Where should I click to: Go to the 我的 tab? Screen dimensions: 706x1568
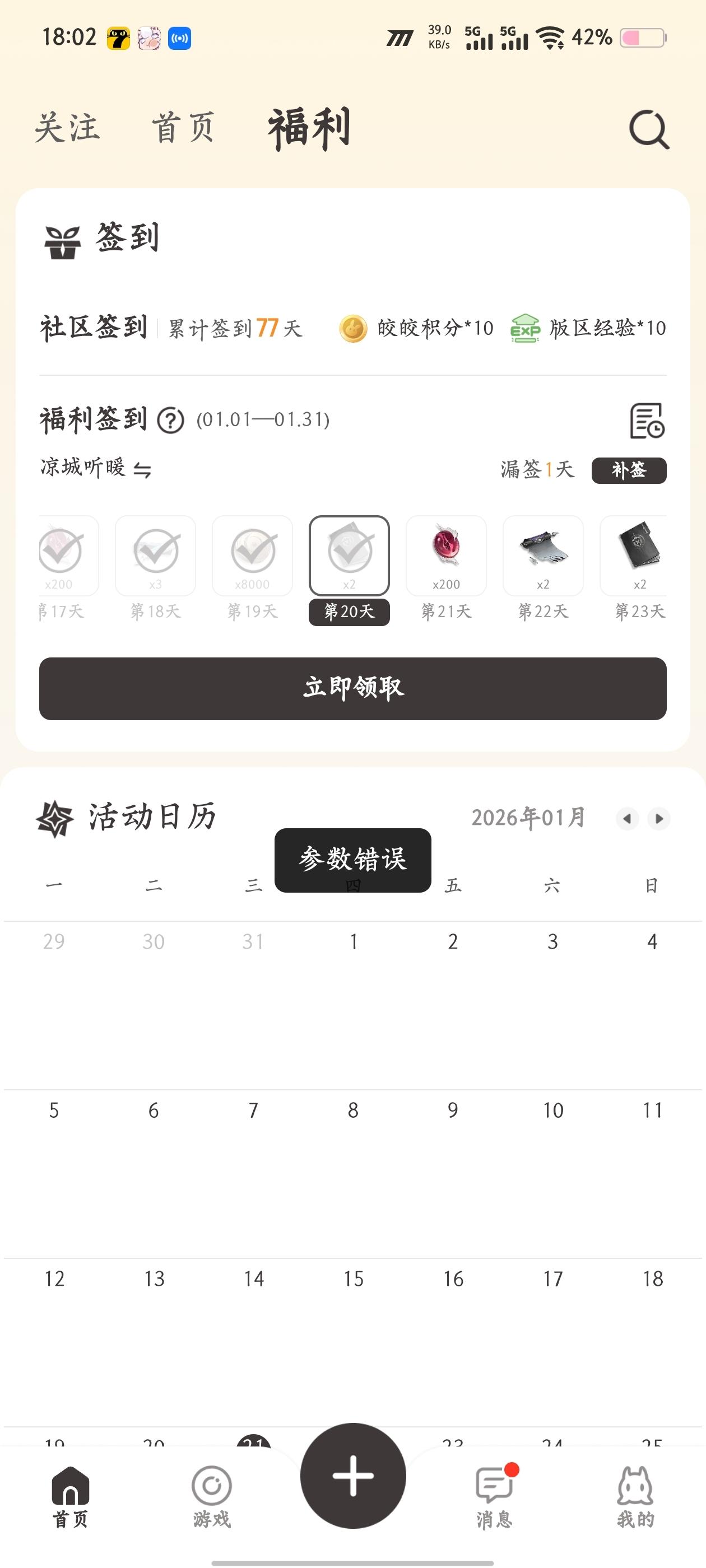[635, 1496]
